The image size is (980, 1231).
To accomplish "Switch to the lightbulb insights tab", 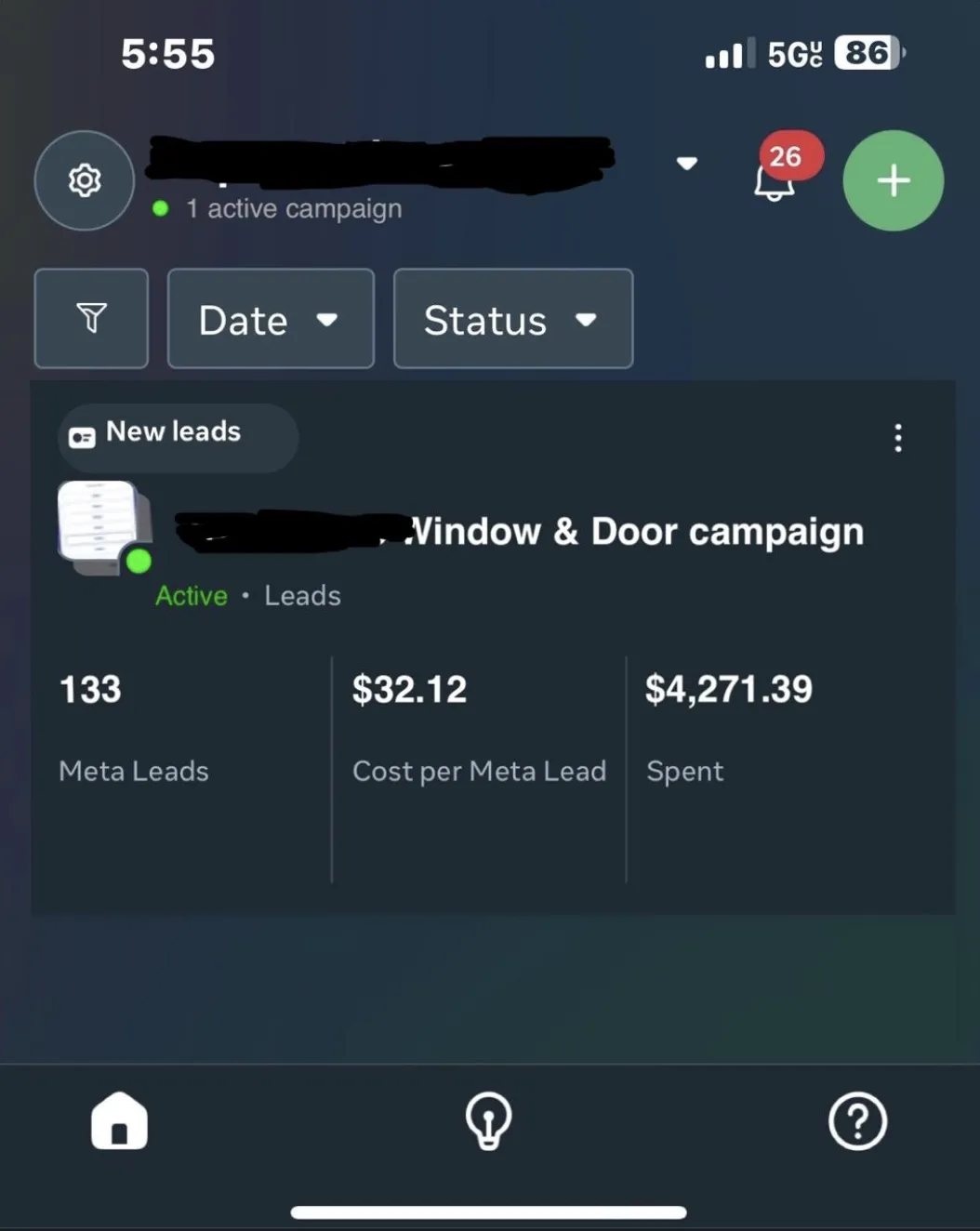I will (488, 1120).
